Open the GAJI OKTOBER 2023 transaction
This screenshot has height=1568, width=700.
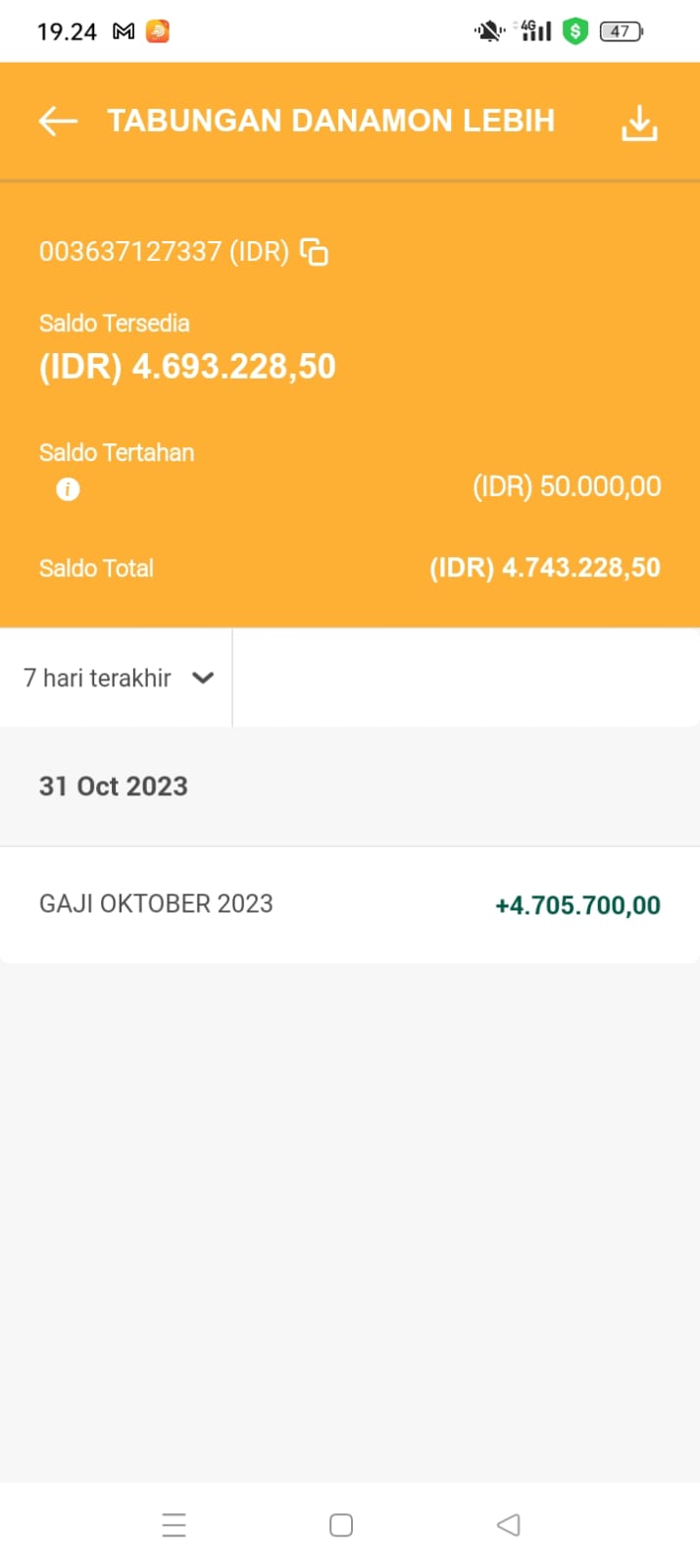tap(350, 904)
